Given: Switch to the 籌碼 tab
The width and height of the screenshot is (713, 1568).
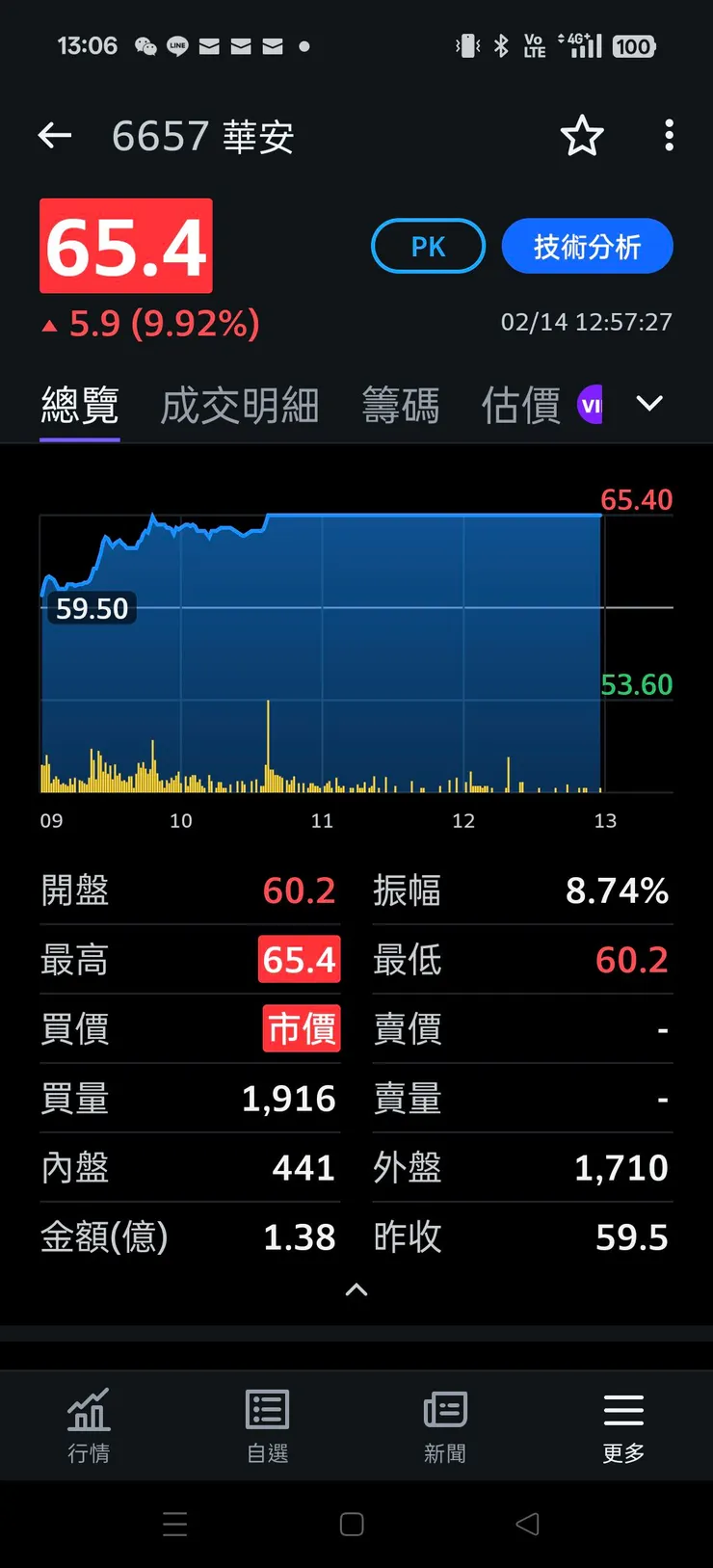Looking at the screenshot, I should (401, 406).
